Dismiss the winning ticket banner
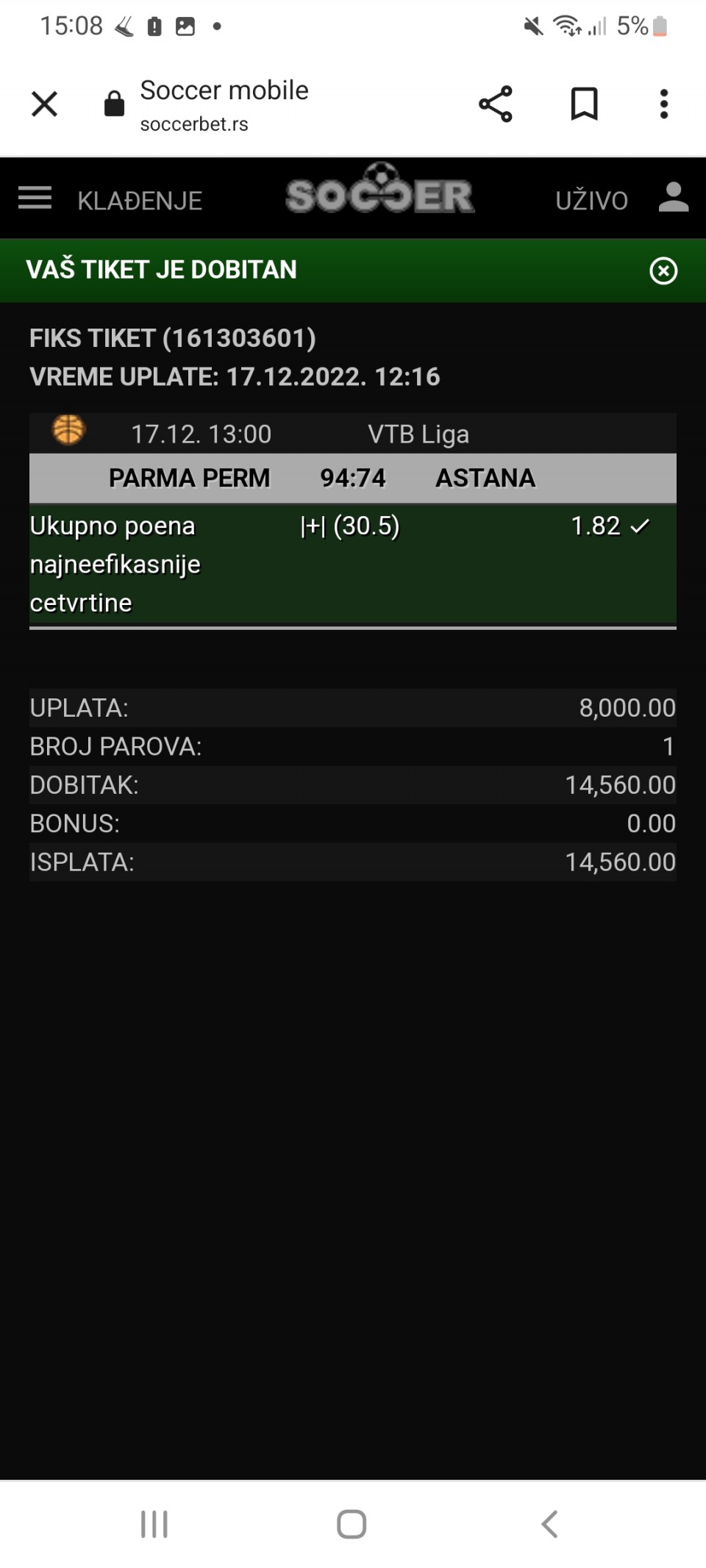Image resolution: width=706 pixels, height=1568 pixels. (663, 271)
